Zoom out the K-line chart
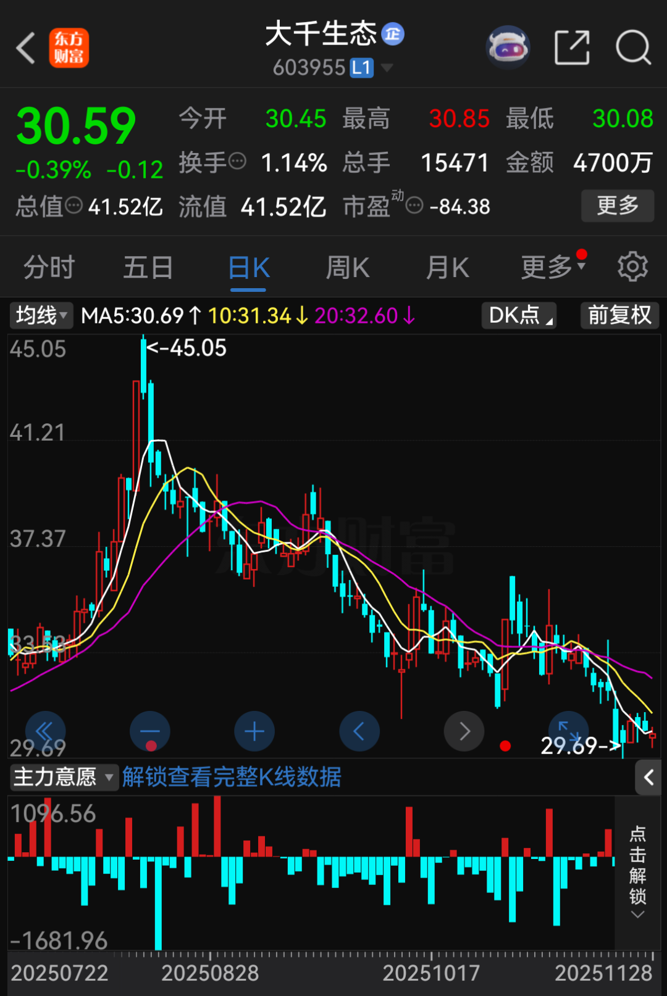 tap(150, 731)
